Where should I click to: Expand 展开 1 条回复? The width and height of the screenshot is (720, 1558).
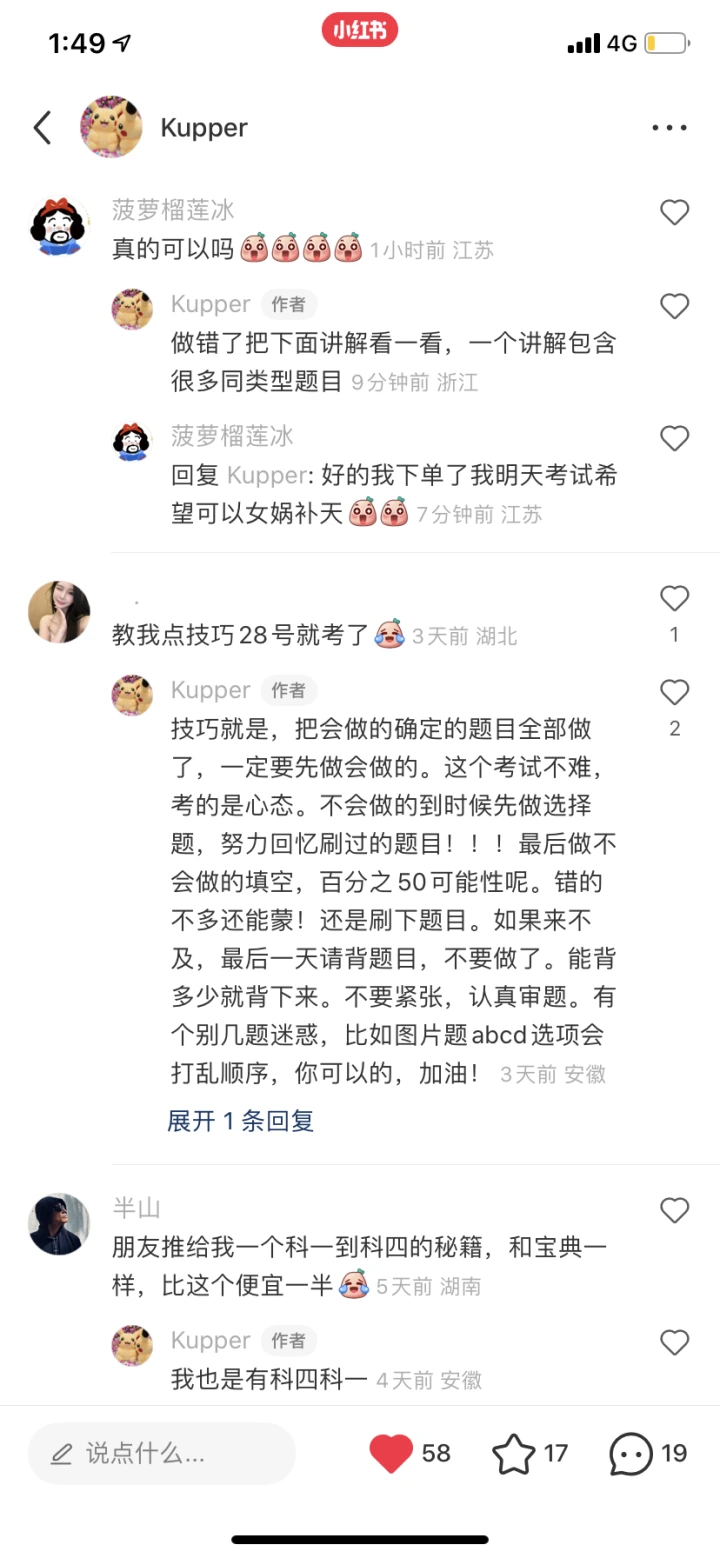pos(241,1121)
